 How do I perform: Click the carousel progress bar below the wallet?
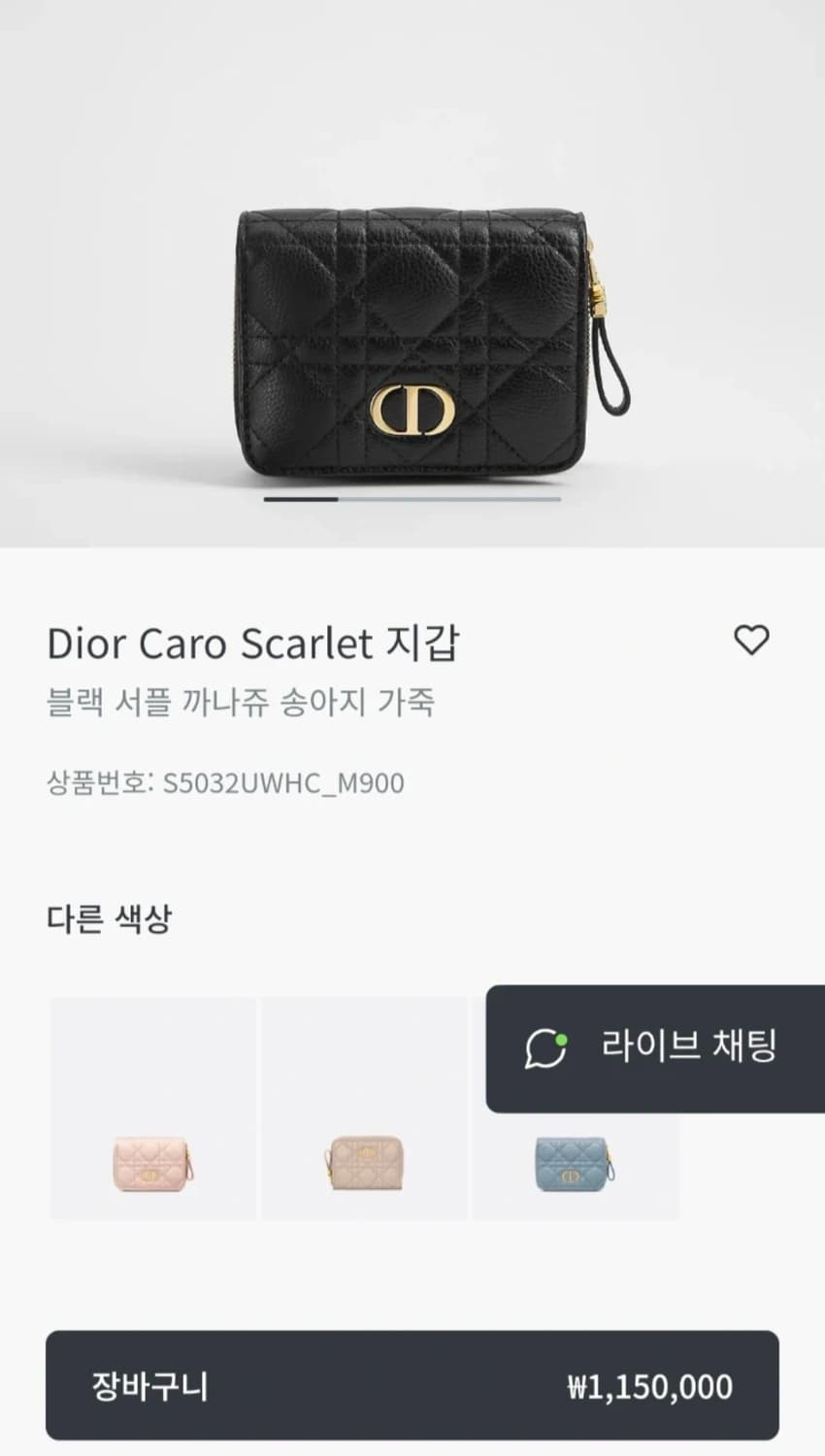coord(412,498)
